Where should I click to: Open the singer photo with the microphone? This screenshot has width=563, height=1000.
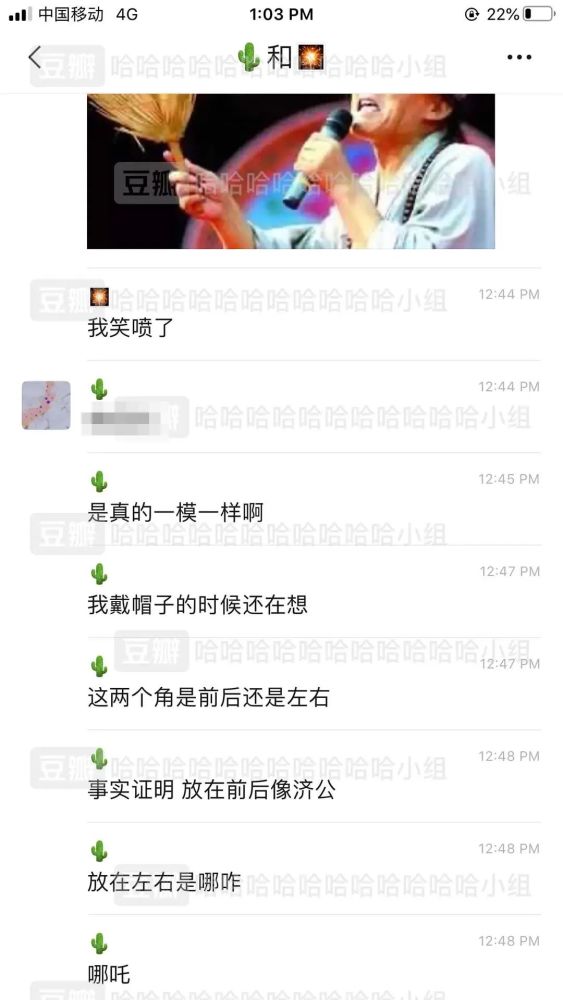(291, 171)
